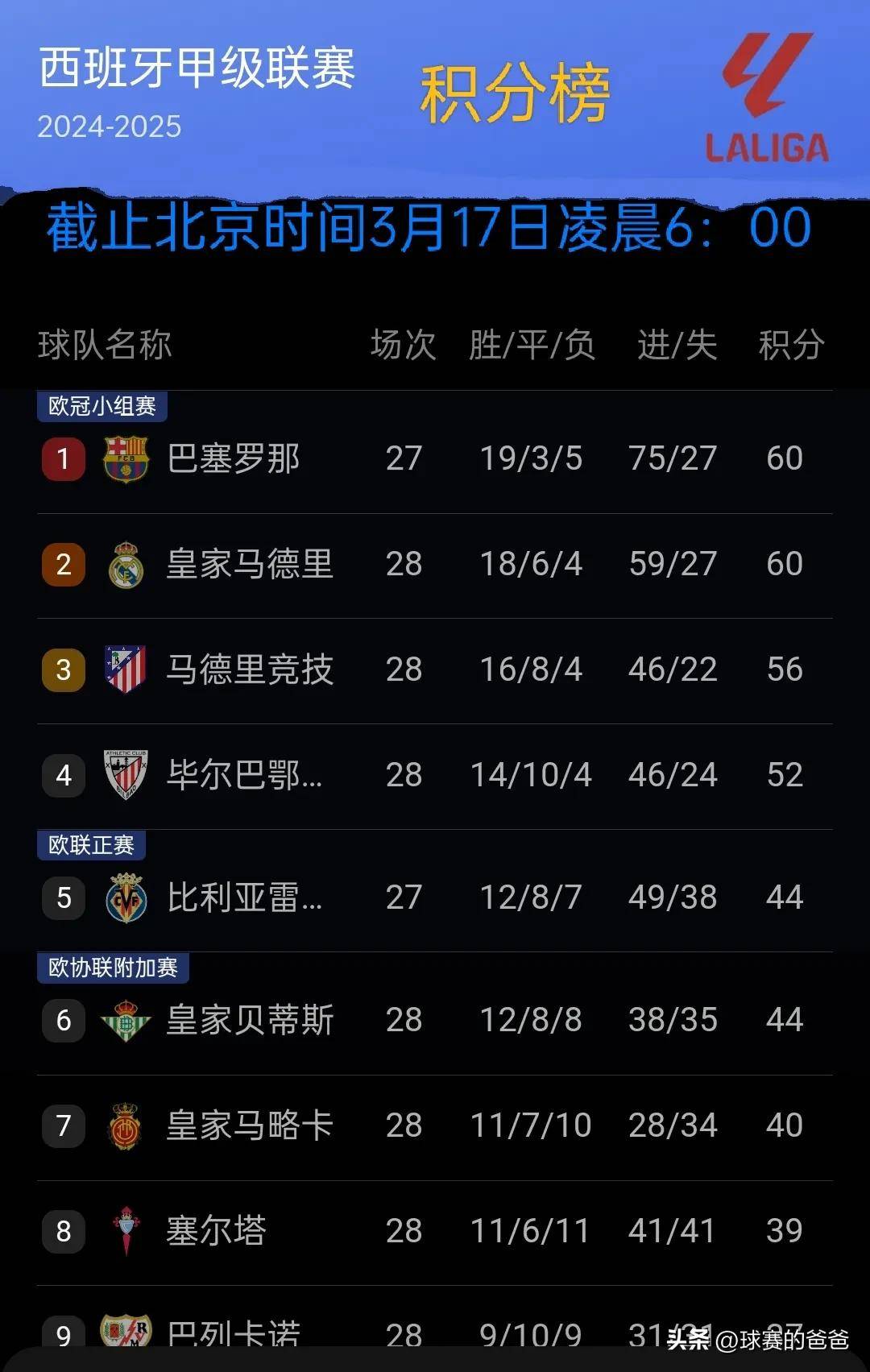The width and height of the screenshot is (870, 1372).
Task: Switch to the 欧联正赛 section
Action: click(90, 845)
